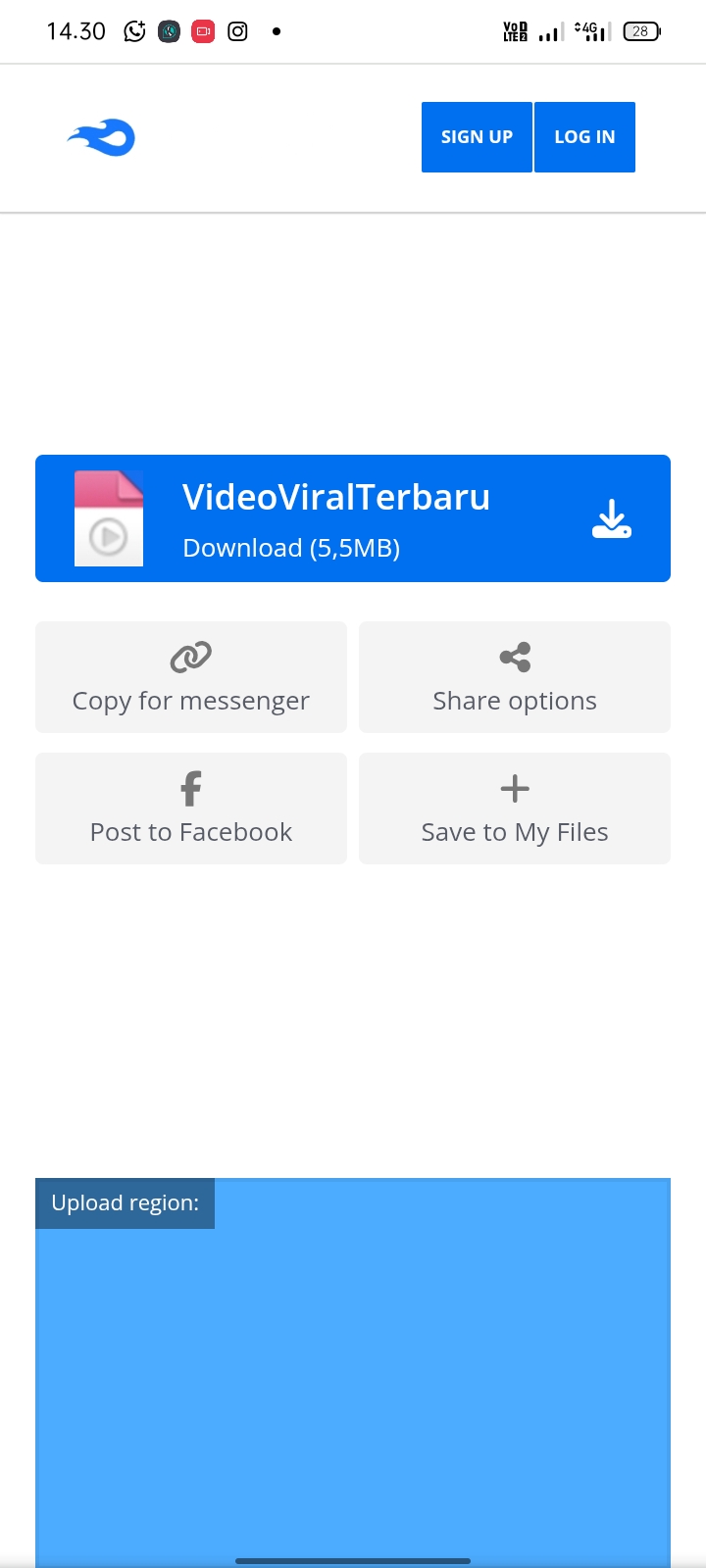The image size is (706, 1568).
Task: Click the blue upload region area
Action: (x=353, y=1372)
